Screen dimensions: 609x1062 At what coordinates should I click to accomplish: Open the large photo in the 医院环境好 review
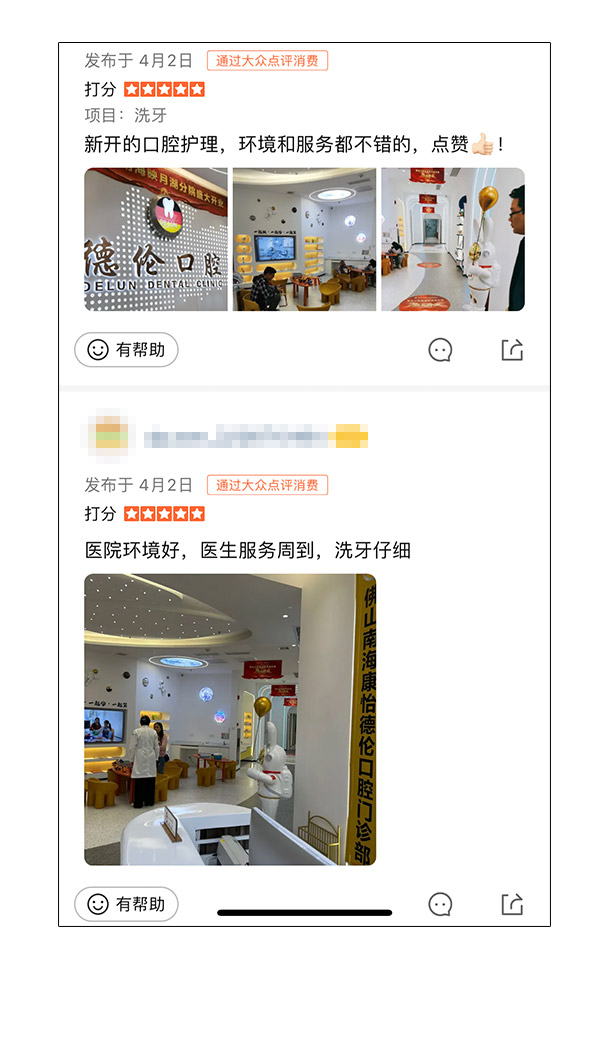point(230,719)
